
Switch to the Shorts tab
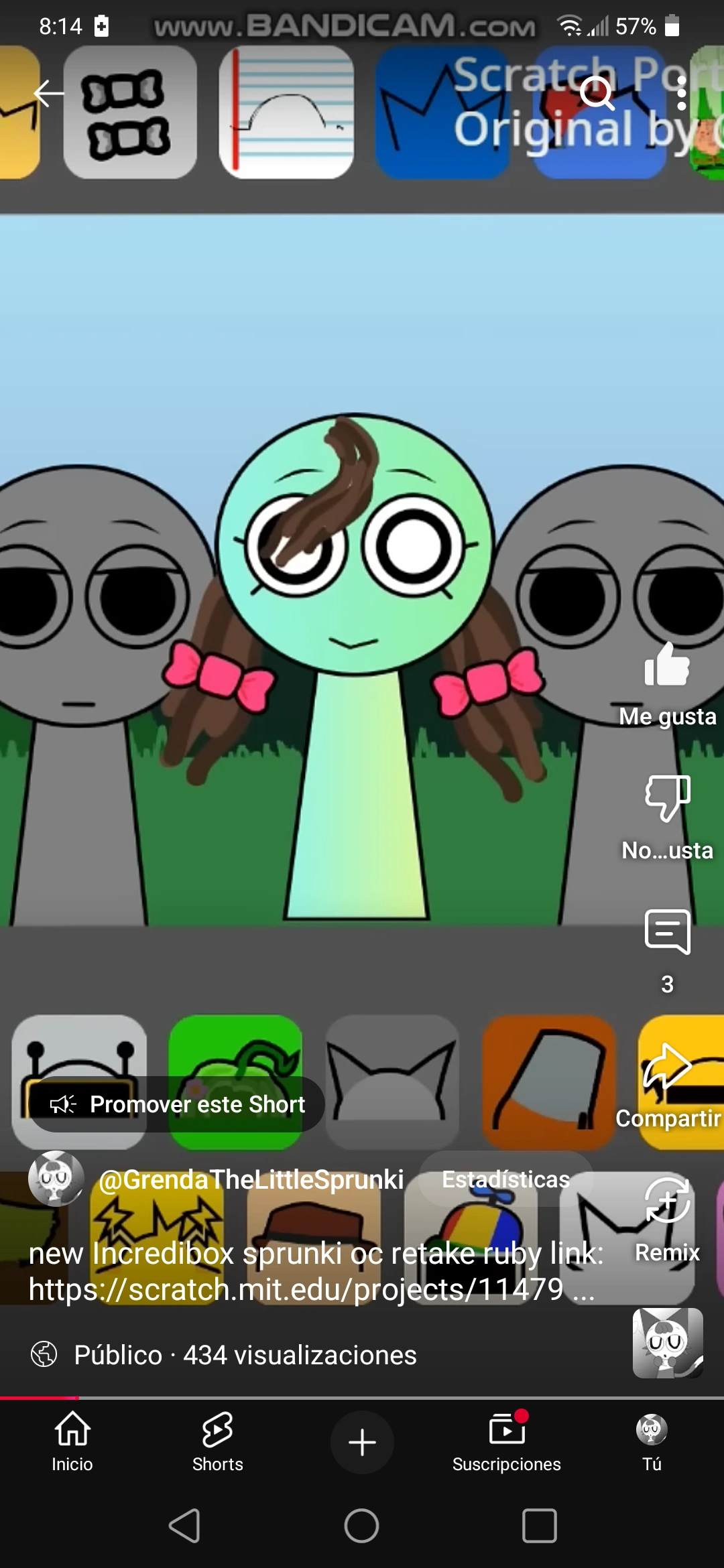217,1442
